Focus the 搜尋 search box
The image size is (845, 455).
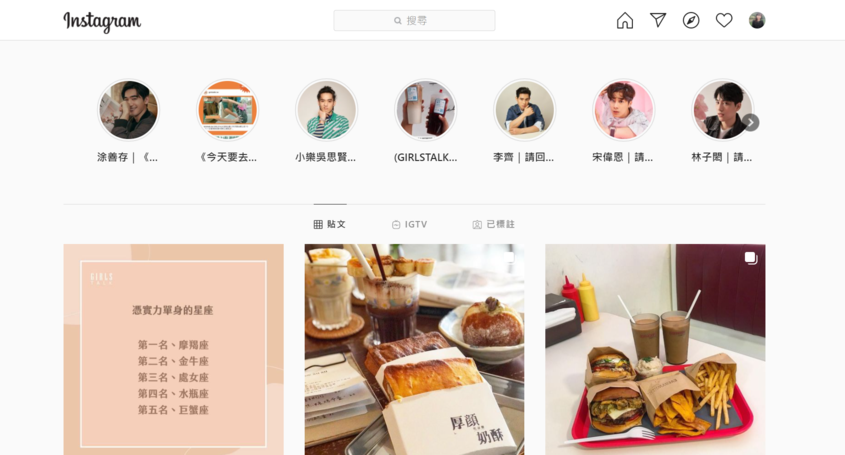coord(414,20)
